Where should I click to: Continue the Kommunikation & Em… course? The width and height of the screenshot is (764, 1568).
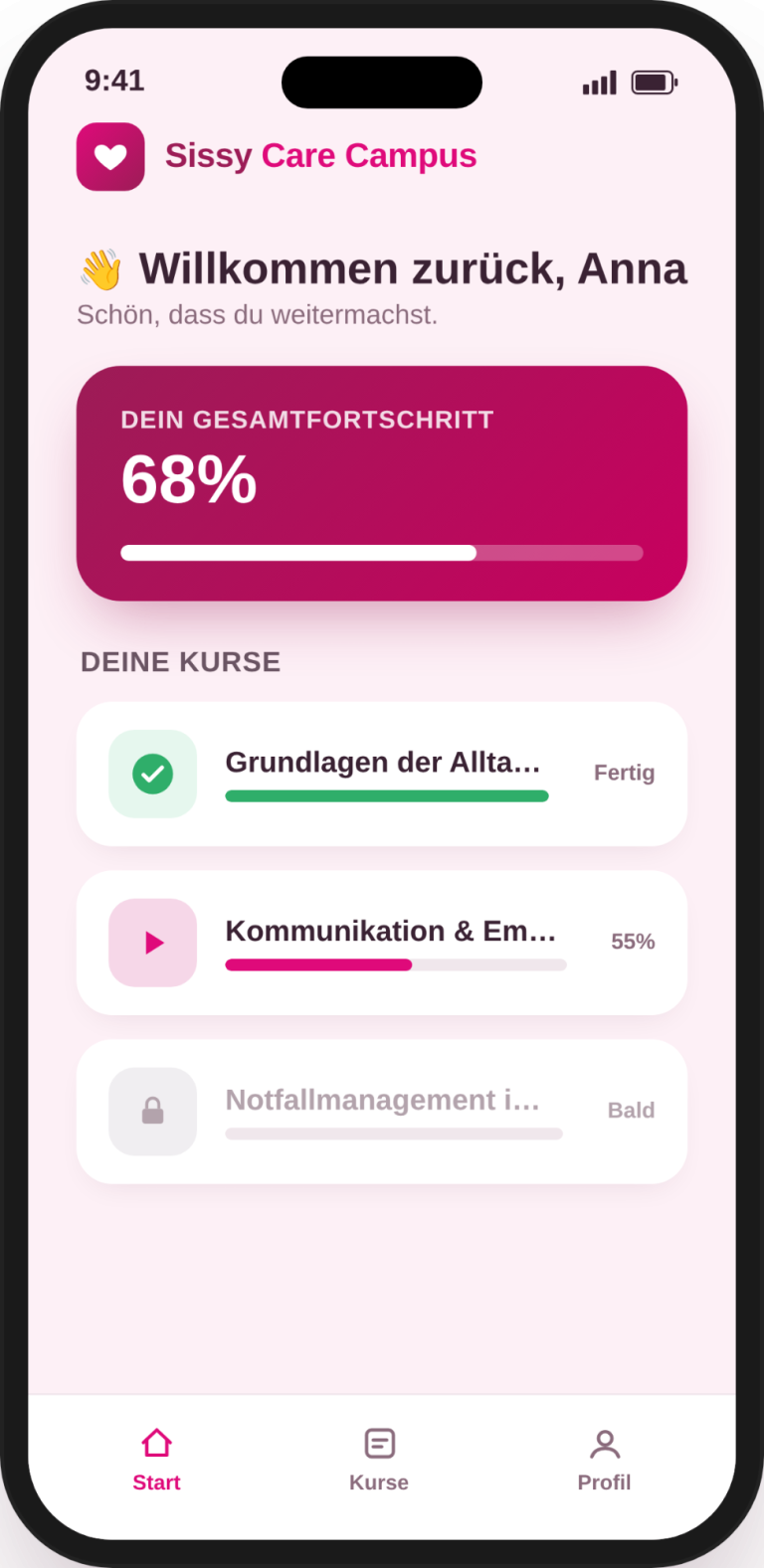(x=382, y=943)
